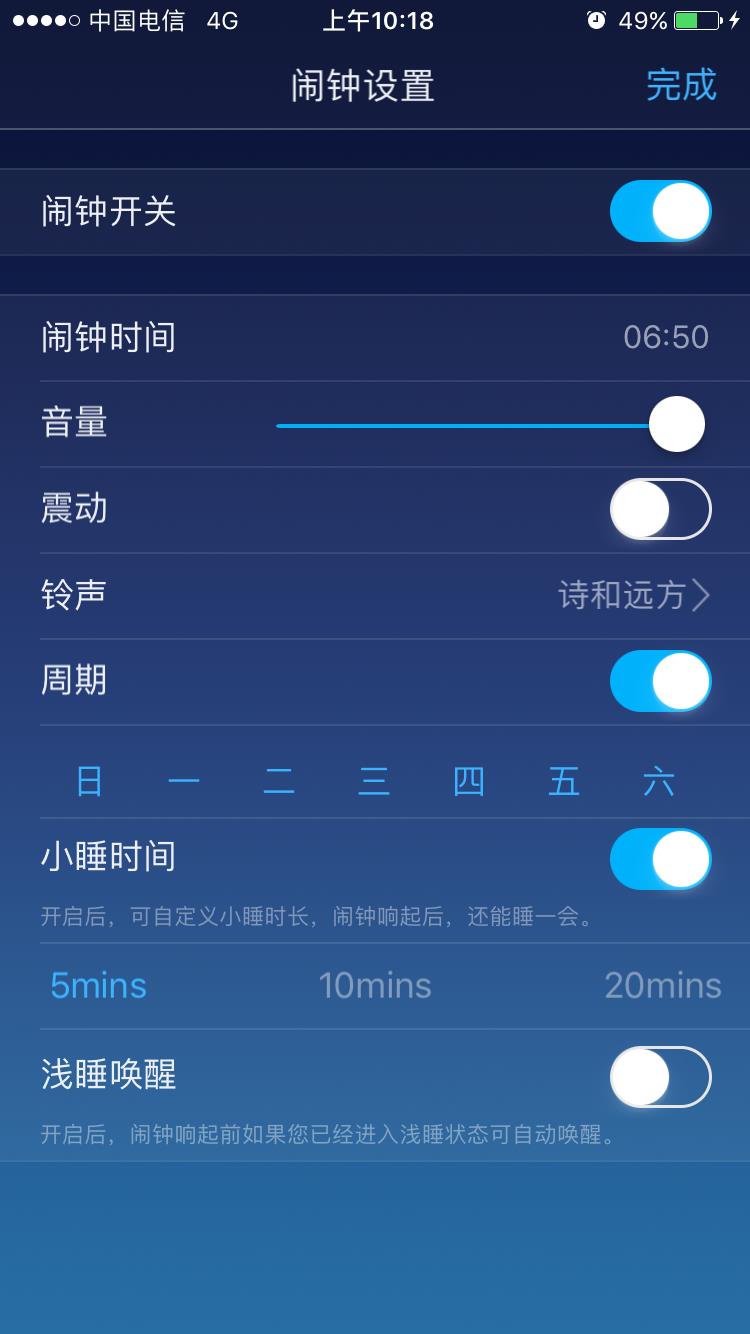750x1334 pixels.
Task: Select 四 in the weekday row
Action: click(x=469, y=781)
